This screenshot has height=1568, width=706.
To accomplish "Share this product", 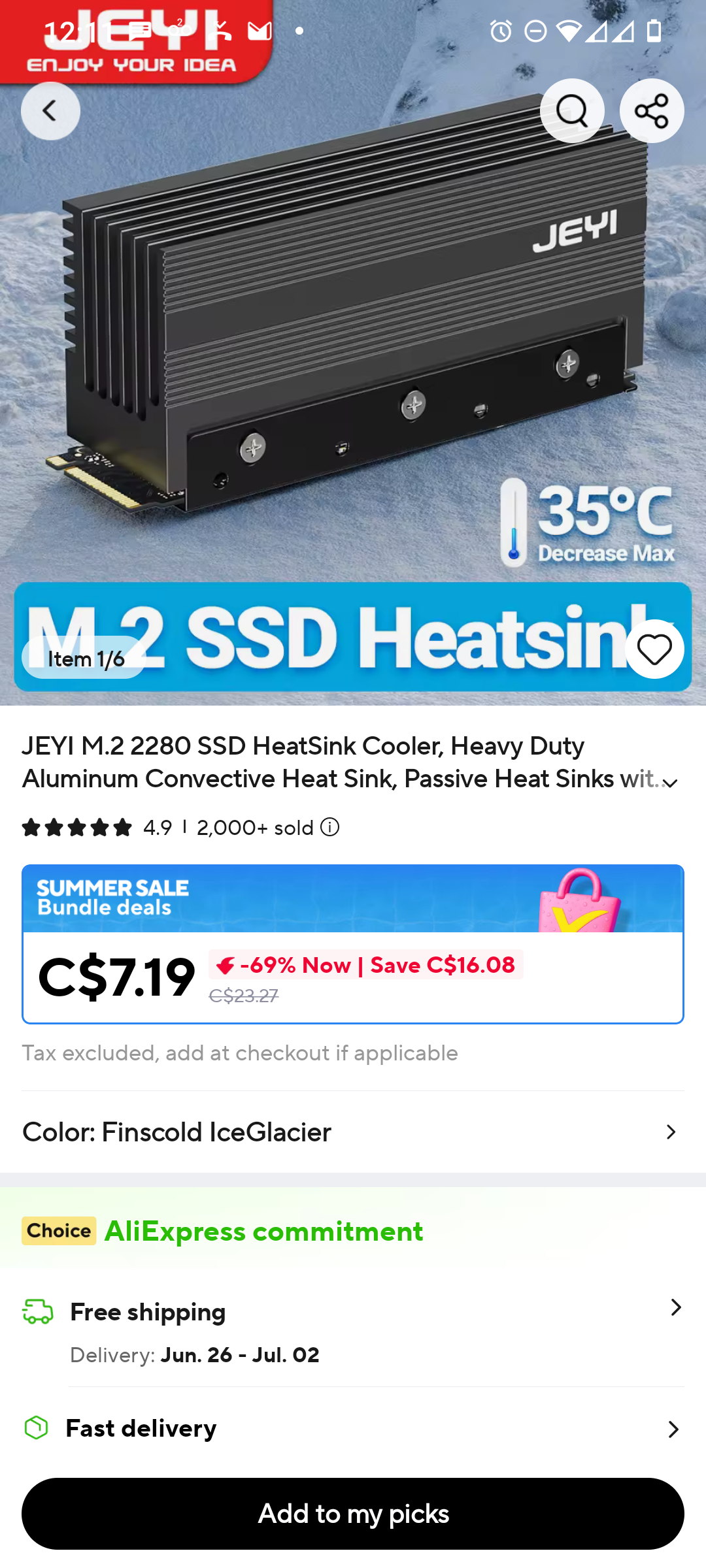I will click(x=652, y=111).
